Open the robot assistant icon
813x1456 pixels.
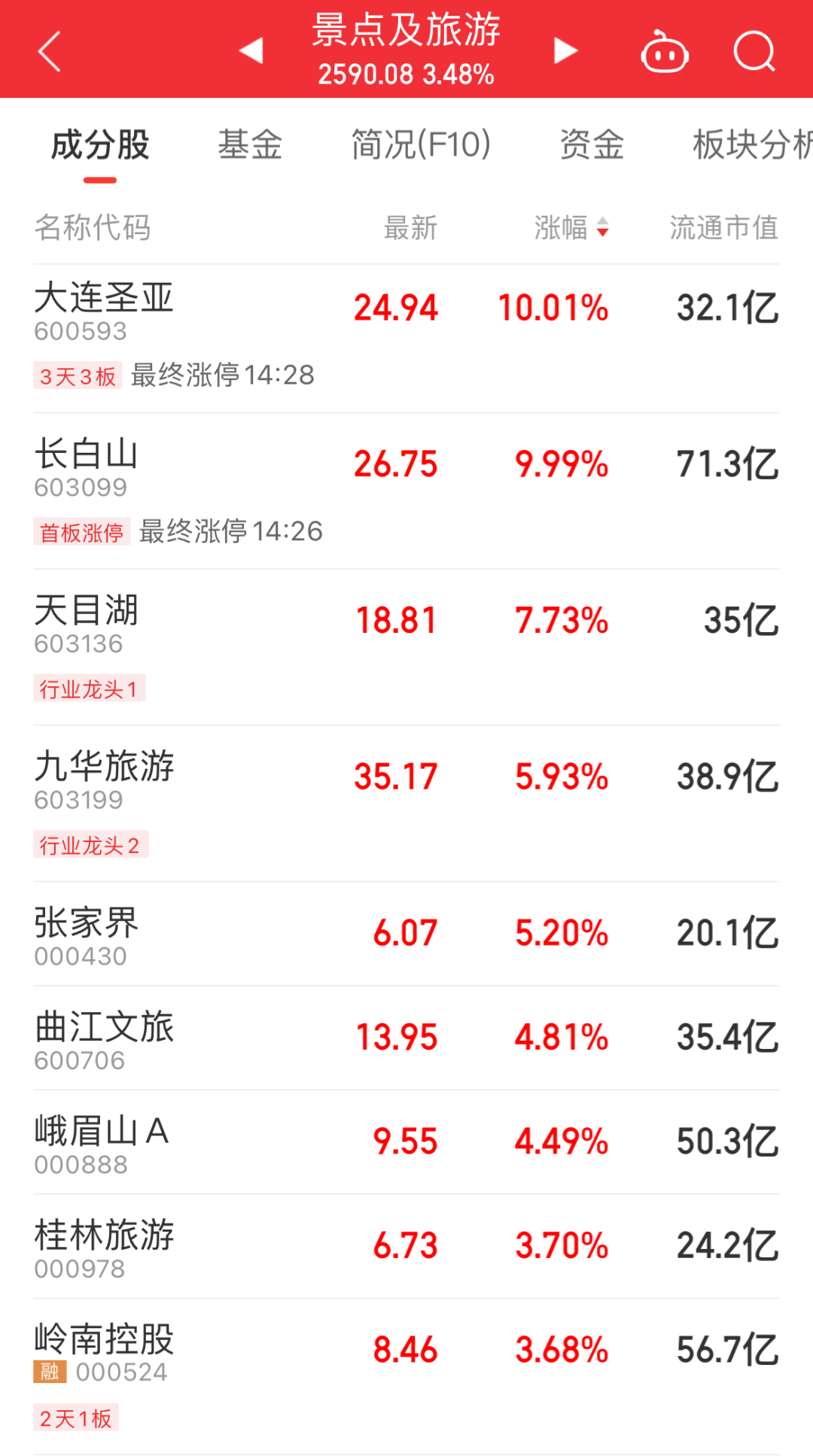664,51
